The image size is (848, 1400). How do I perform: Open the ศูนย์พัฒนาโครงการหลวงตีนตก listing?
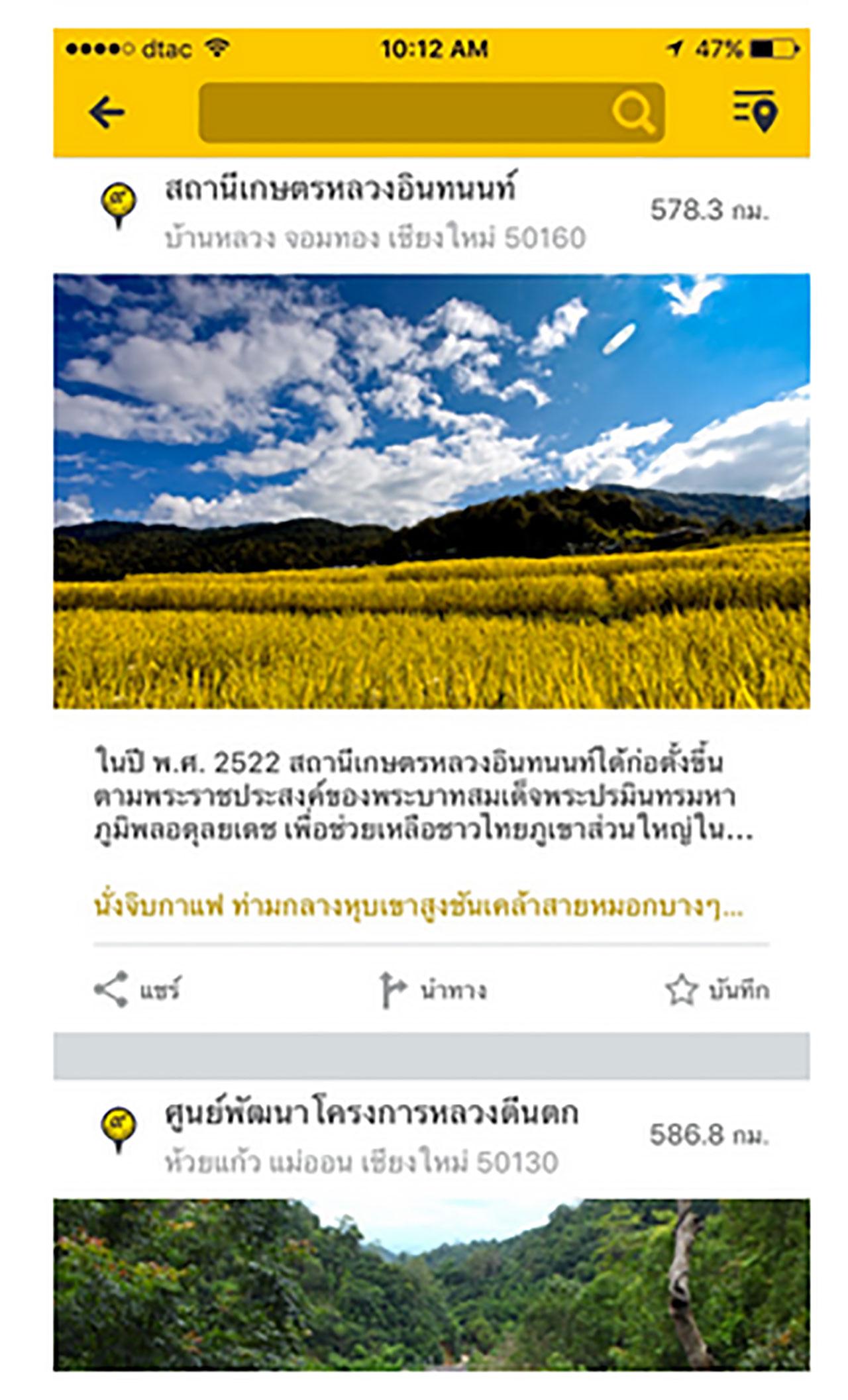point(371,1115)
